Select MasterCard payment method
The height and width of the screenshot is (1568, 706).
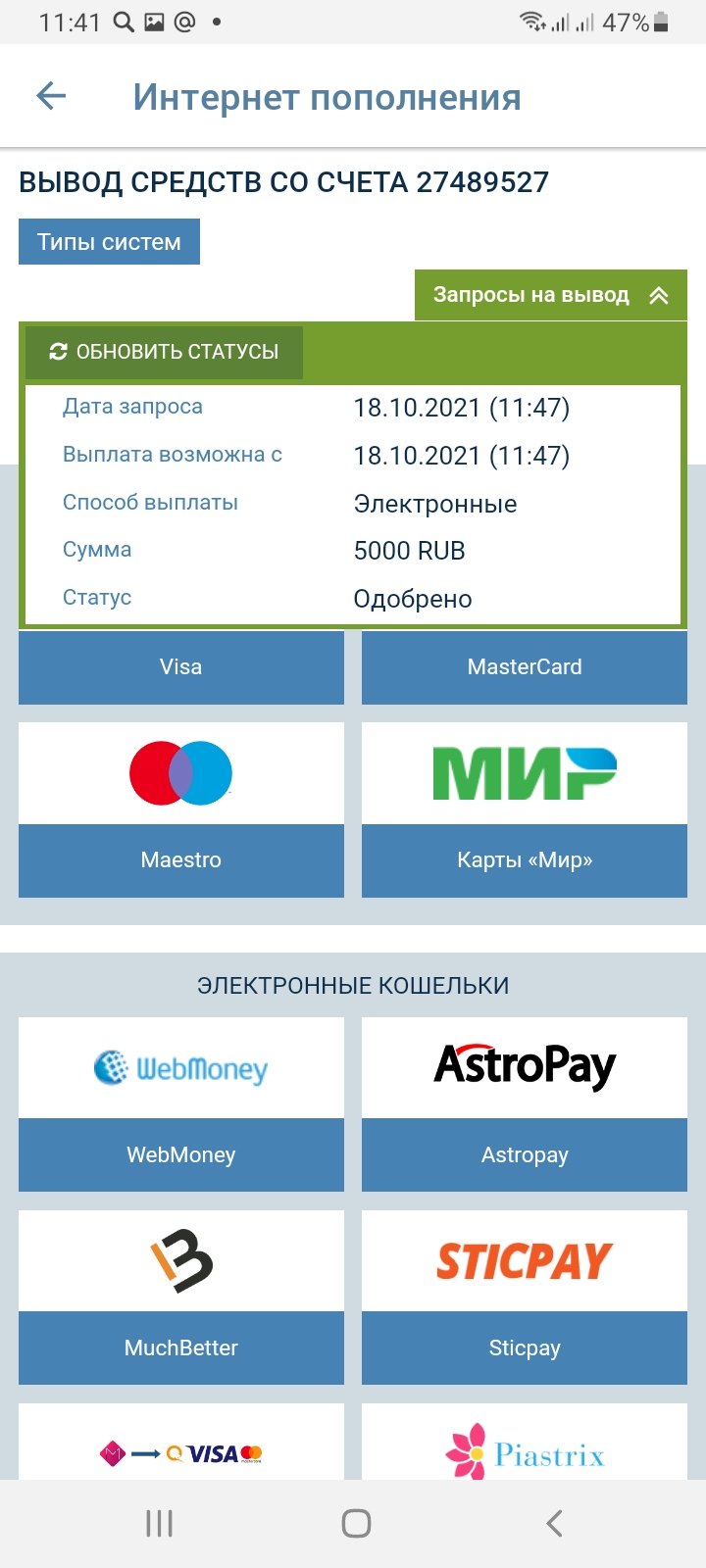click(525, 667)
